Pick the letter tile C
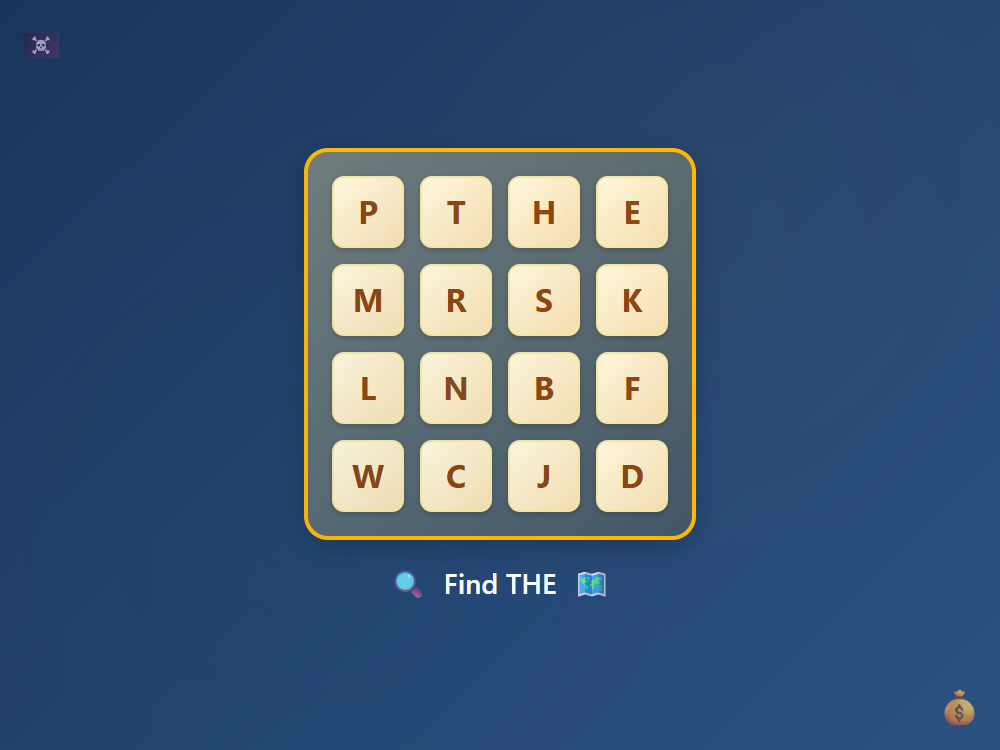 coord(456,476)
